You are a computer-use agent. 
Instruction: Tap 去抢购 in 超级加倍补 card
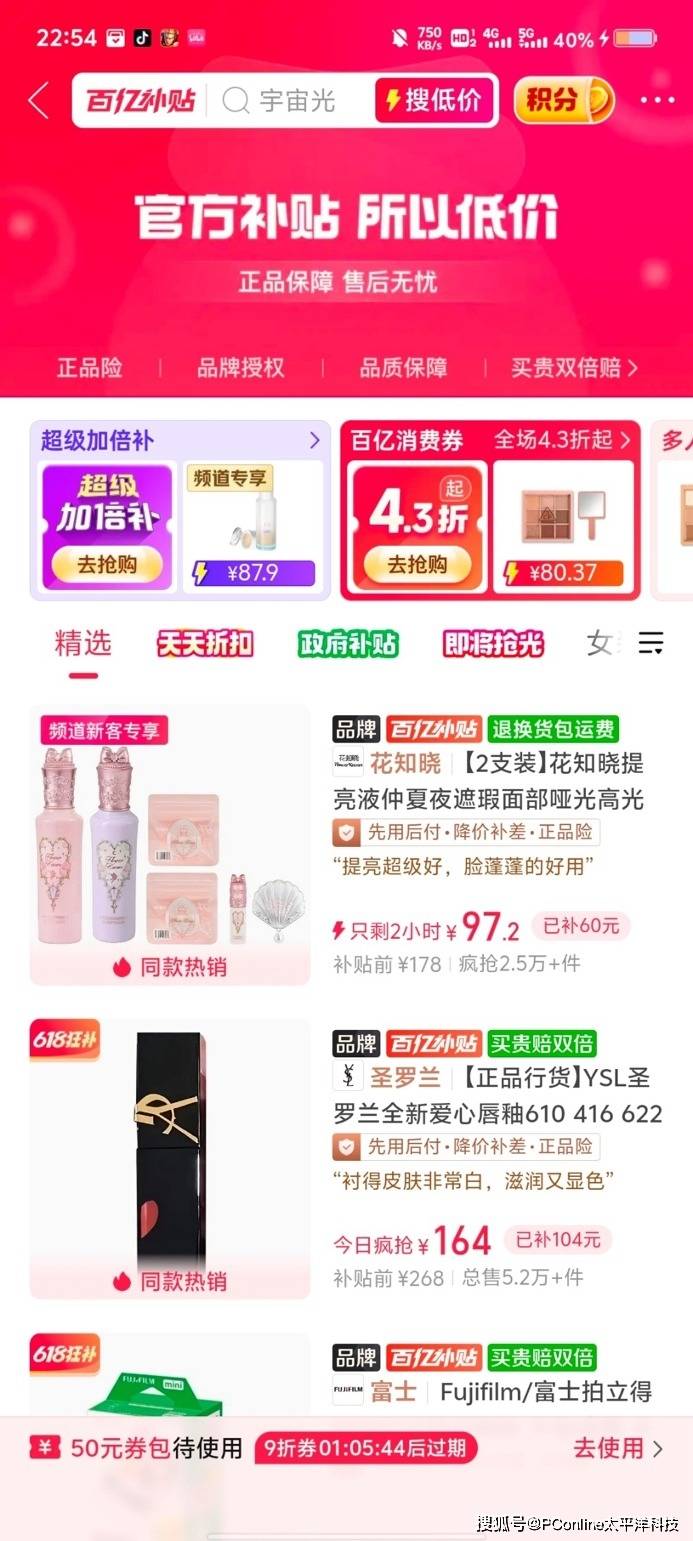click(x=107, y=564)
